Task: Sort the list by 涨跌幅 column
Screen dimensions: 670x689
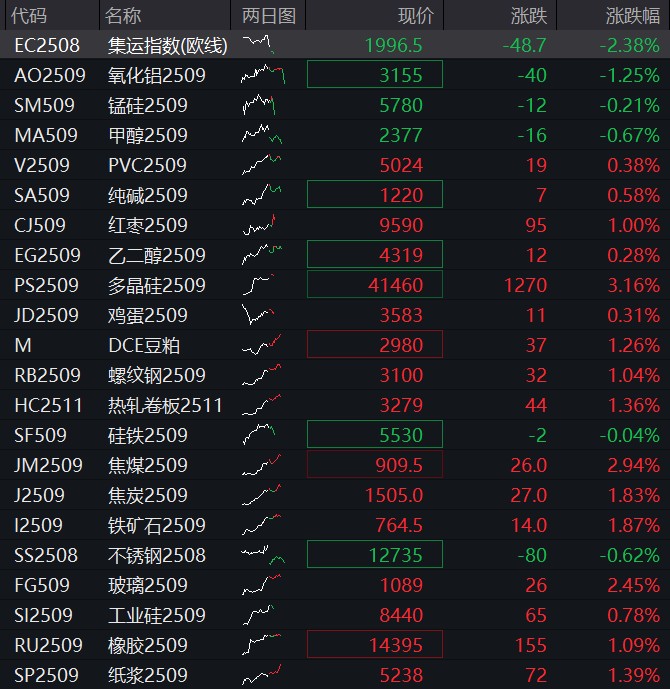Action: coord(614,15)
